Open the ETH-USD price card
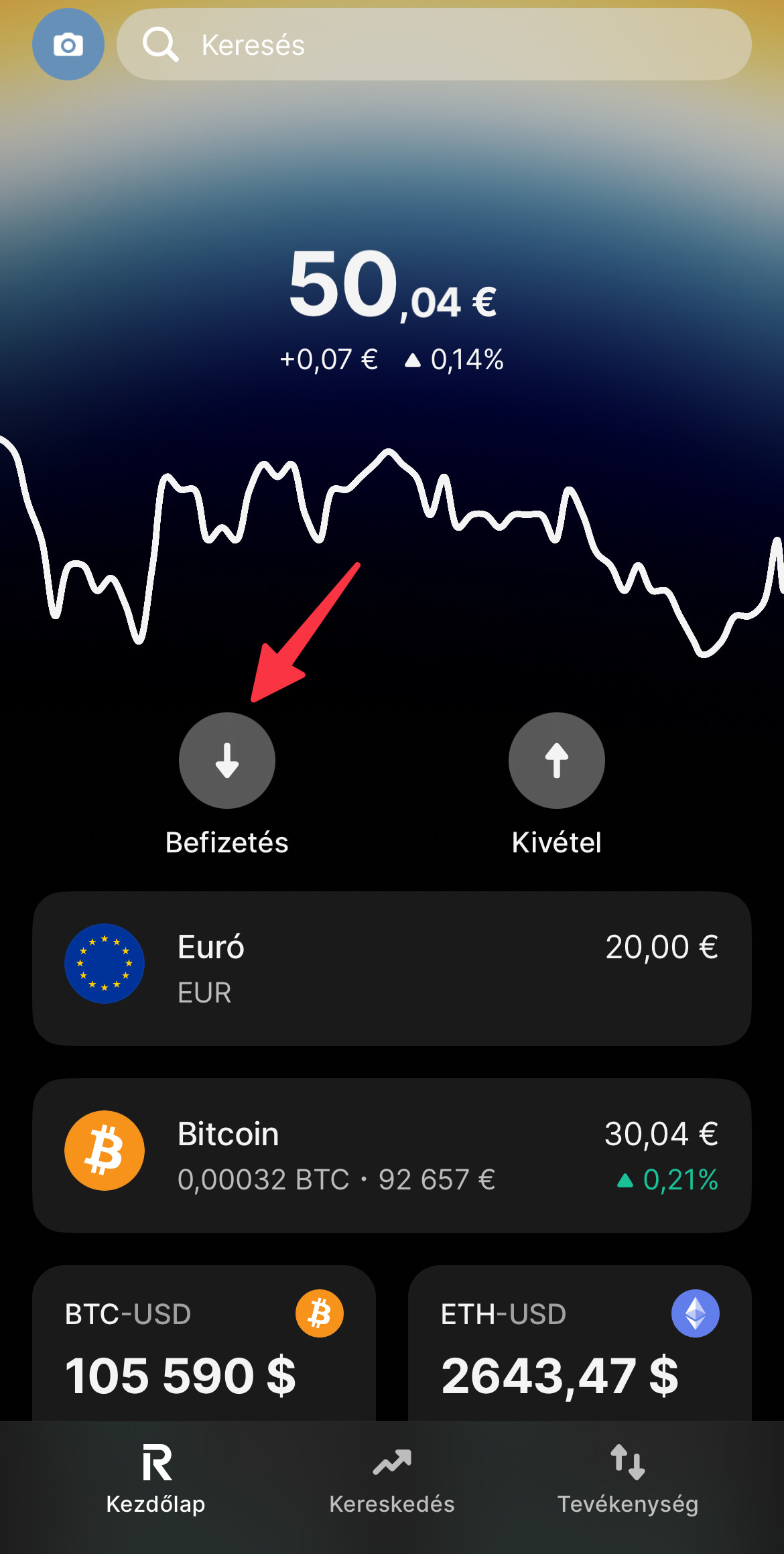This screenshot has width=784, height=1554. (580, 1344)
